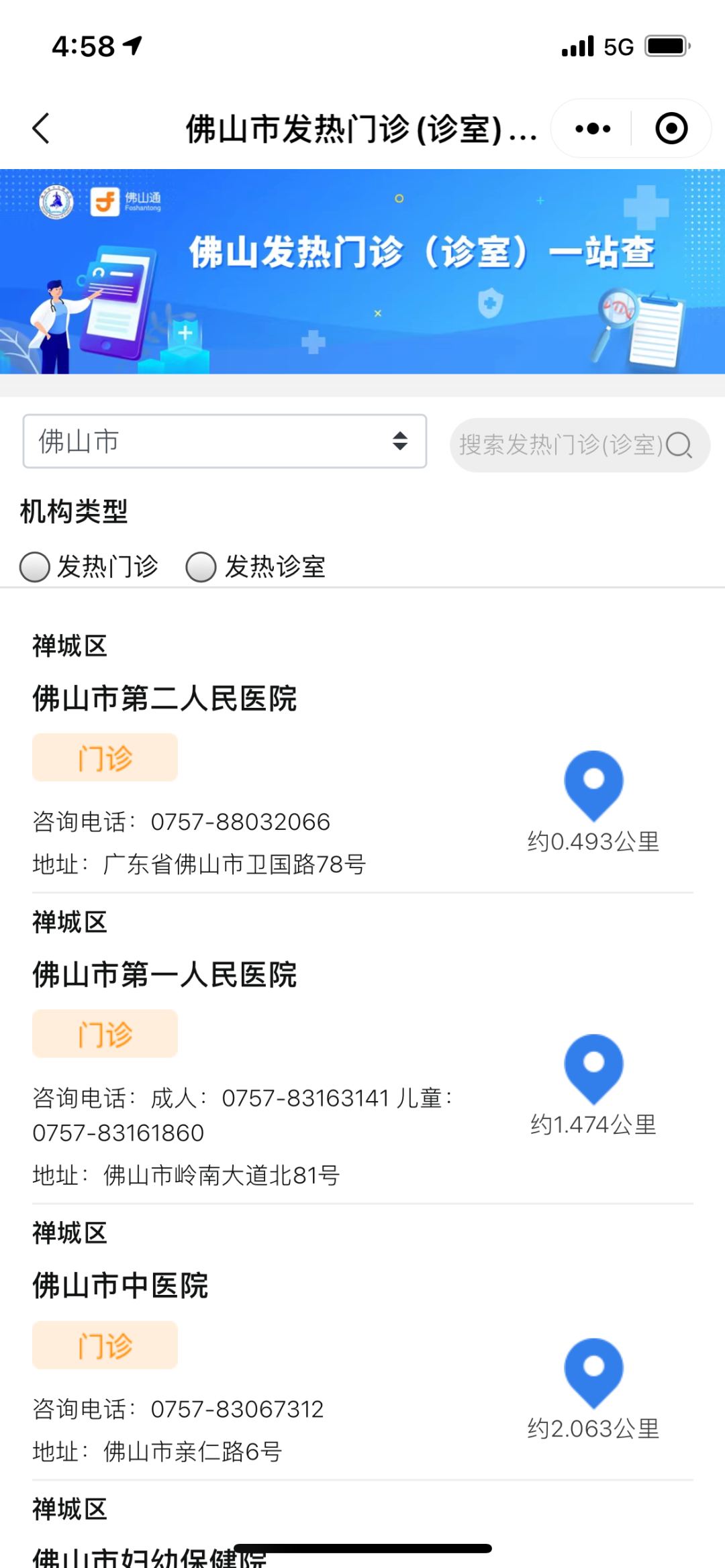Go back using the top-left arrow
The image size is (725, 1568).
tap(42, 128)
